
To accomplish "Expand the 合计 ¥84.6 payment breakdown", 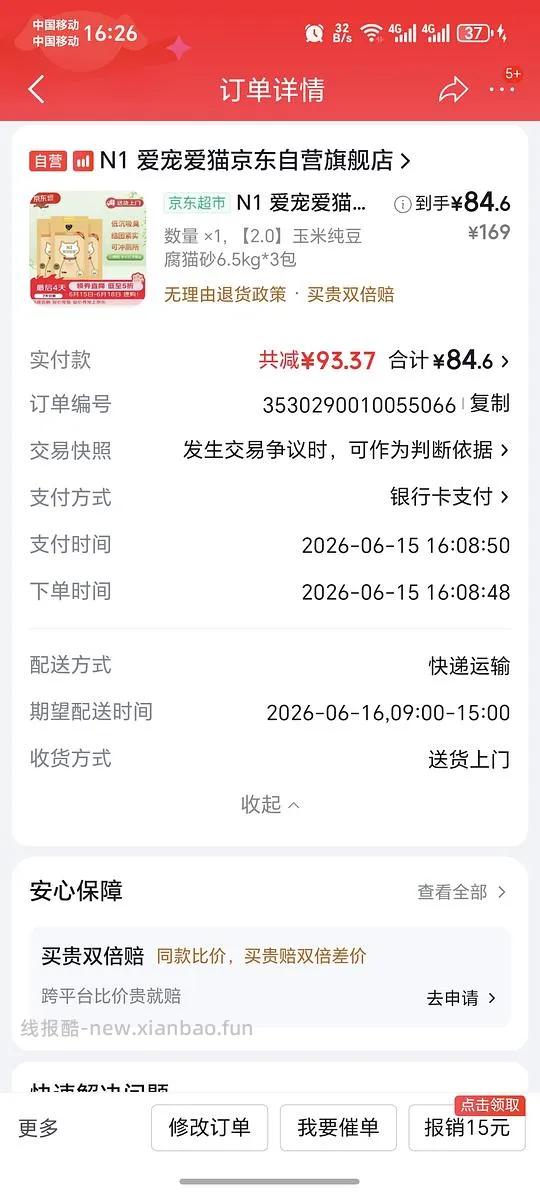I will (449, 360).
